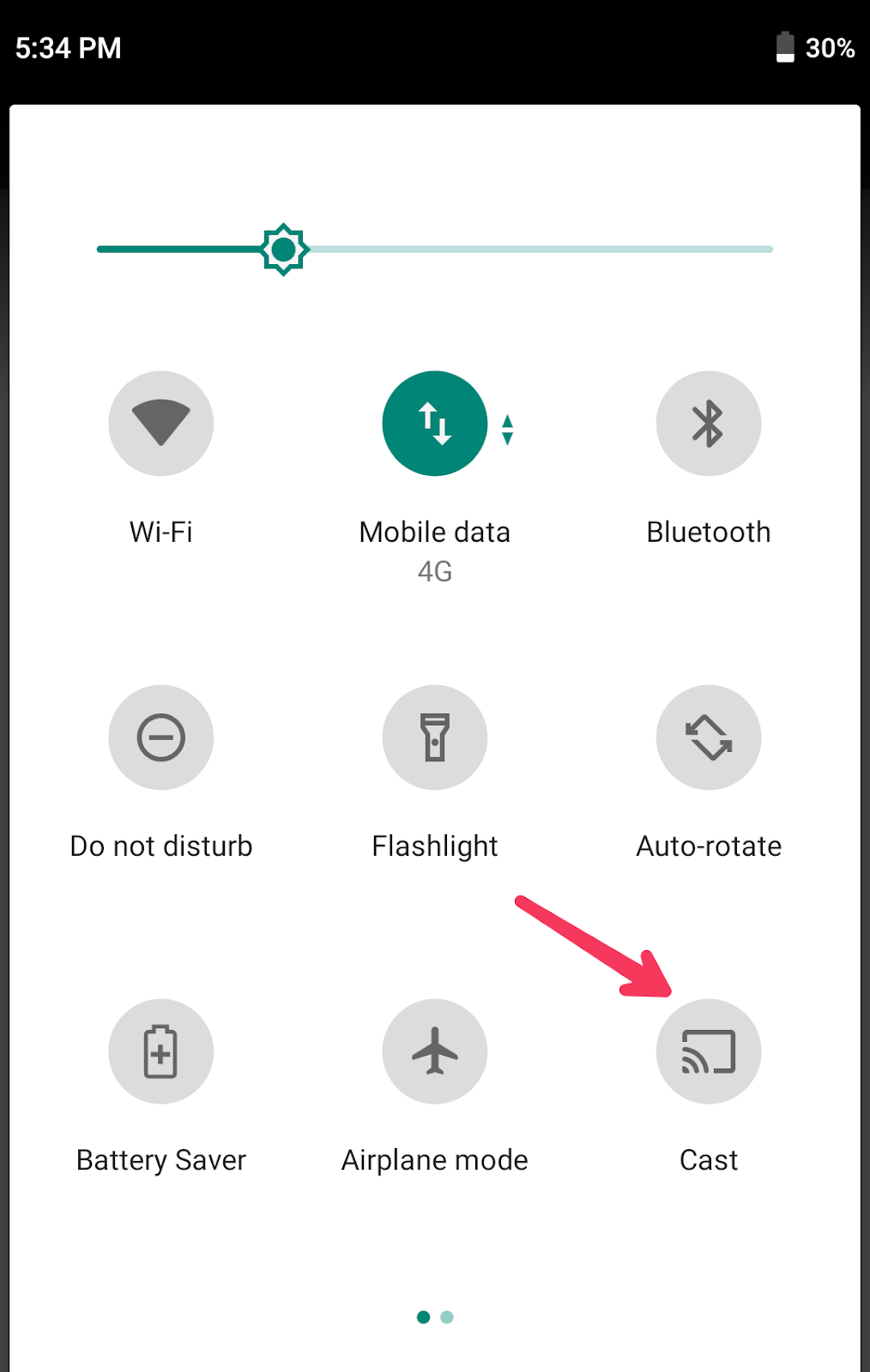Enable Bluetooth
The width and height of the screenshot is (870, 1372).
(x=708, y=424)
